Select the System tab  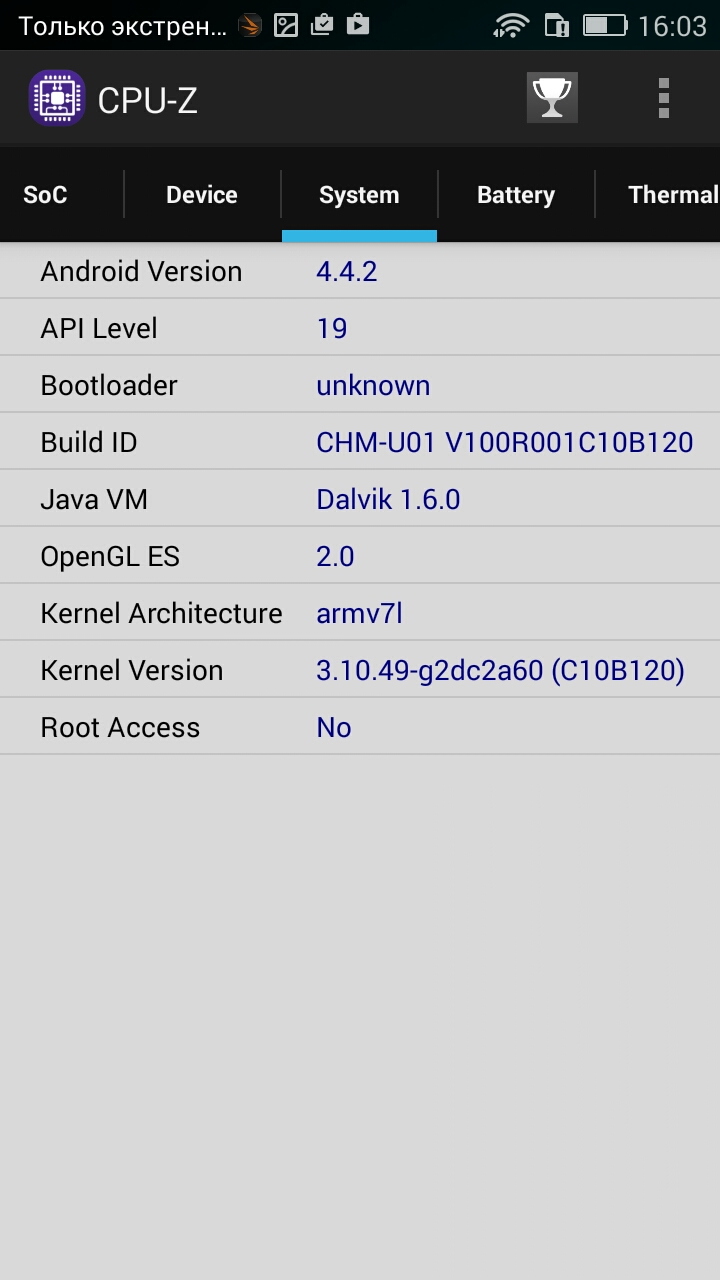pyautogui.click(x=359, y=195)
